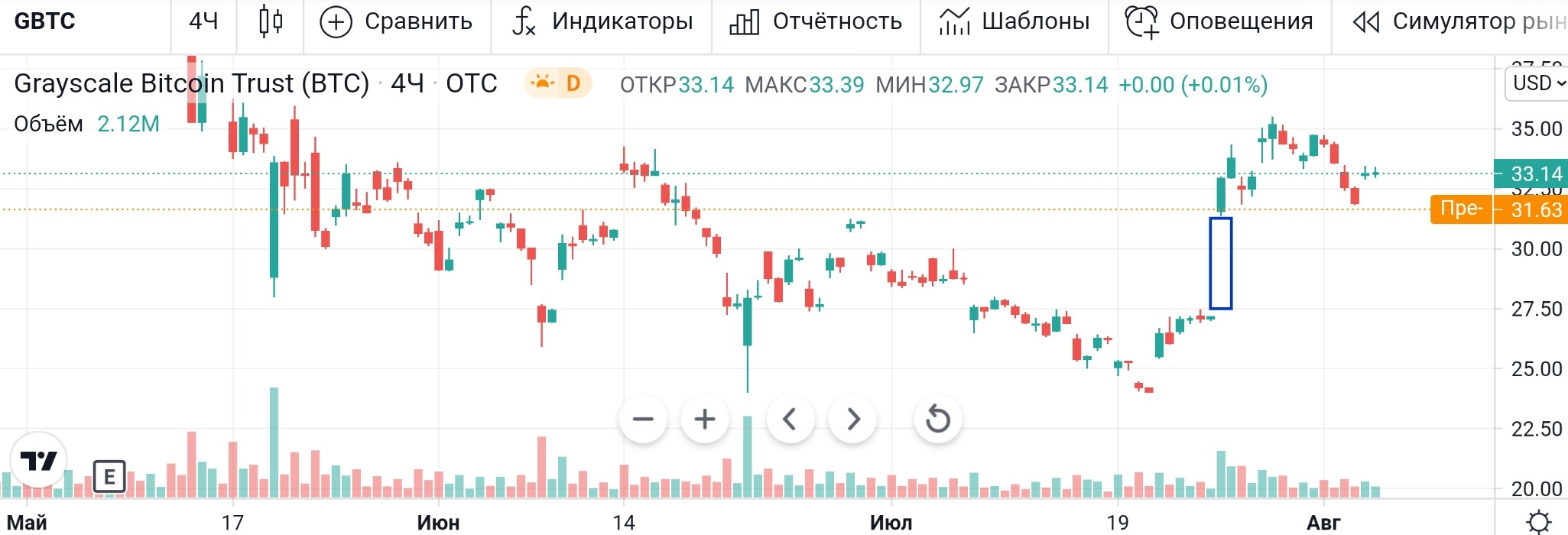This screenshot has height=535, width=1568.
Task: Change the USD currency dropdown
Action: click(1538, 83)
